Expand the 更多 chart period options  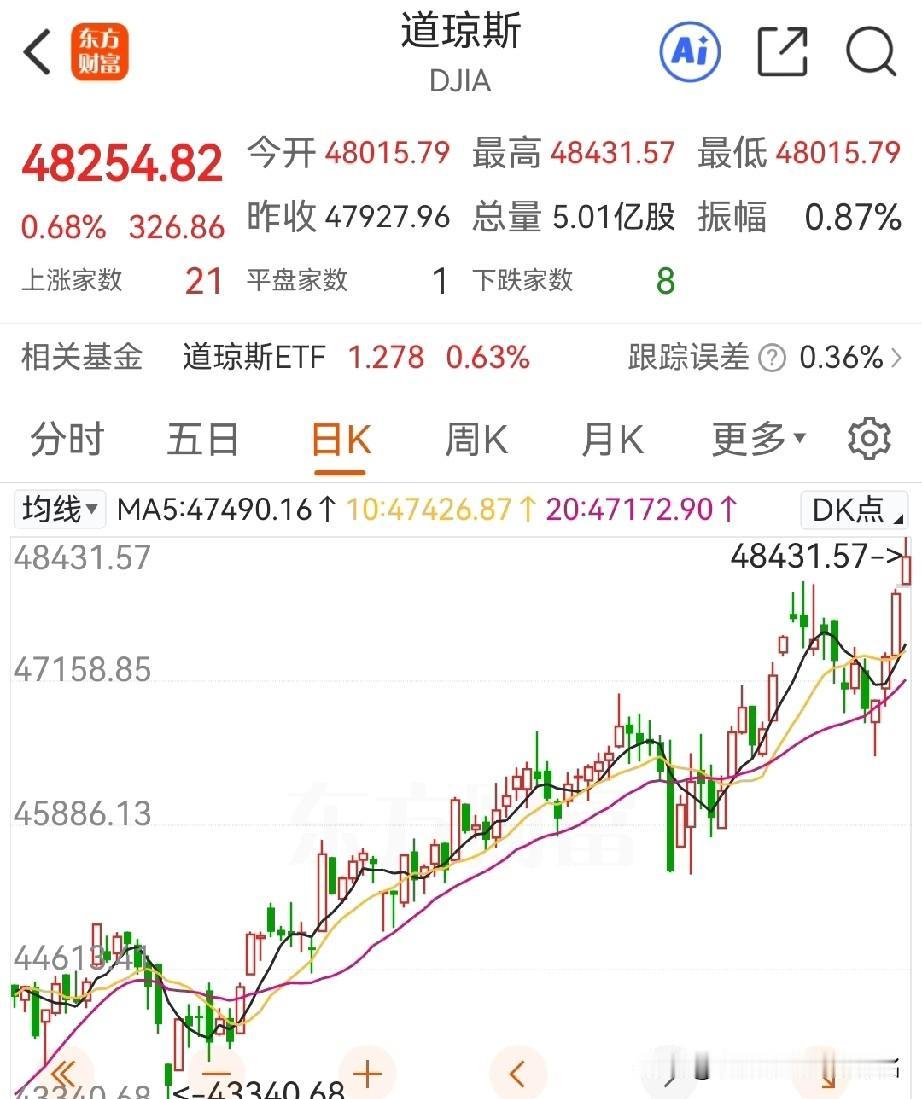750,437
